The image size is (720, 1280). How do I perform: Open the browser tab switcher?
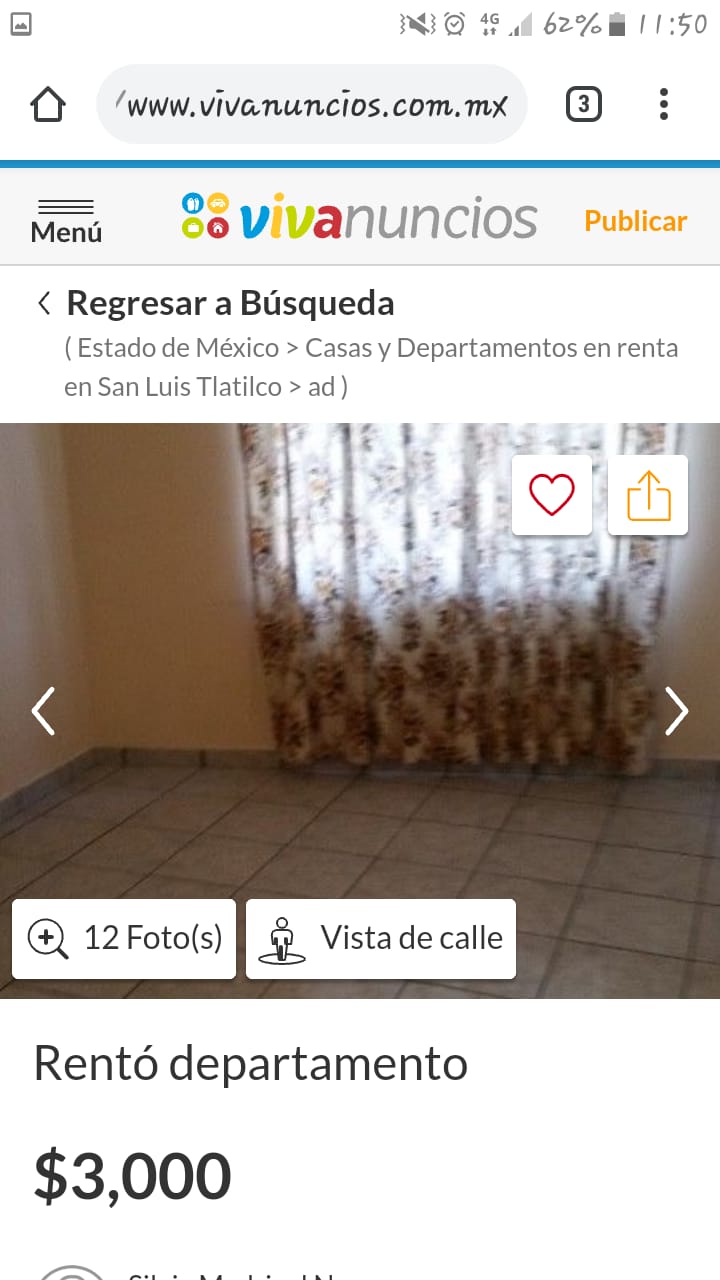584,104
